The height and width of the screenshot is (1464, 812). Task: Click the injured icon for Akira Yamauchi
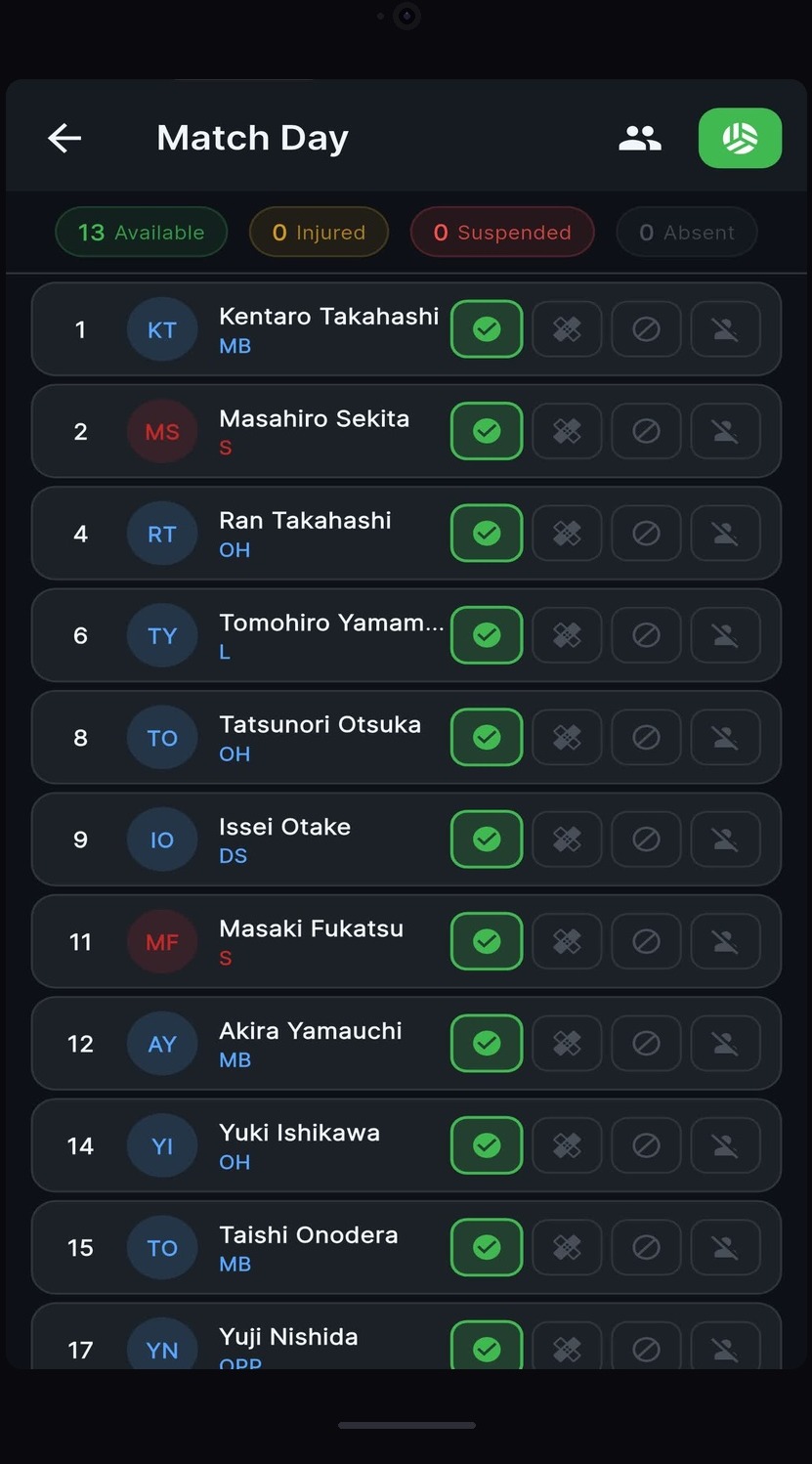click(567, 1043)
